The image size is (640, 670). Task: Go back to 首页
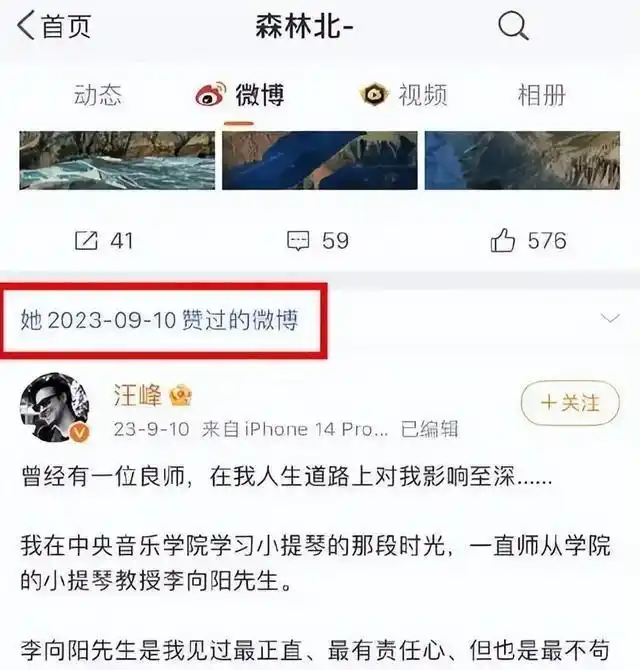[x=55, y=26]
